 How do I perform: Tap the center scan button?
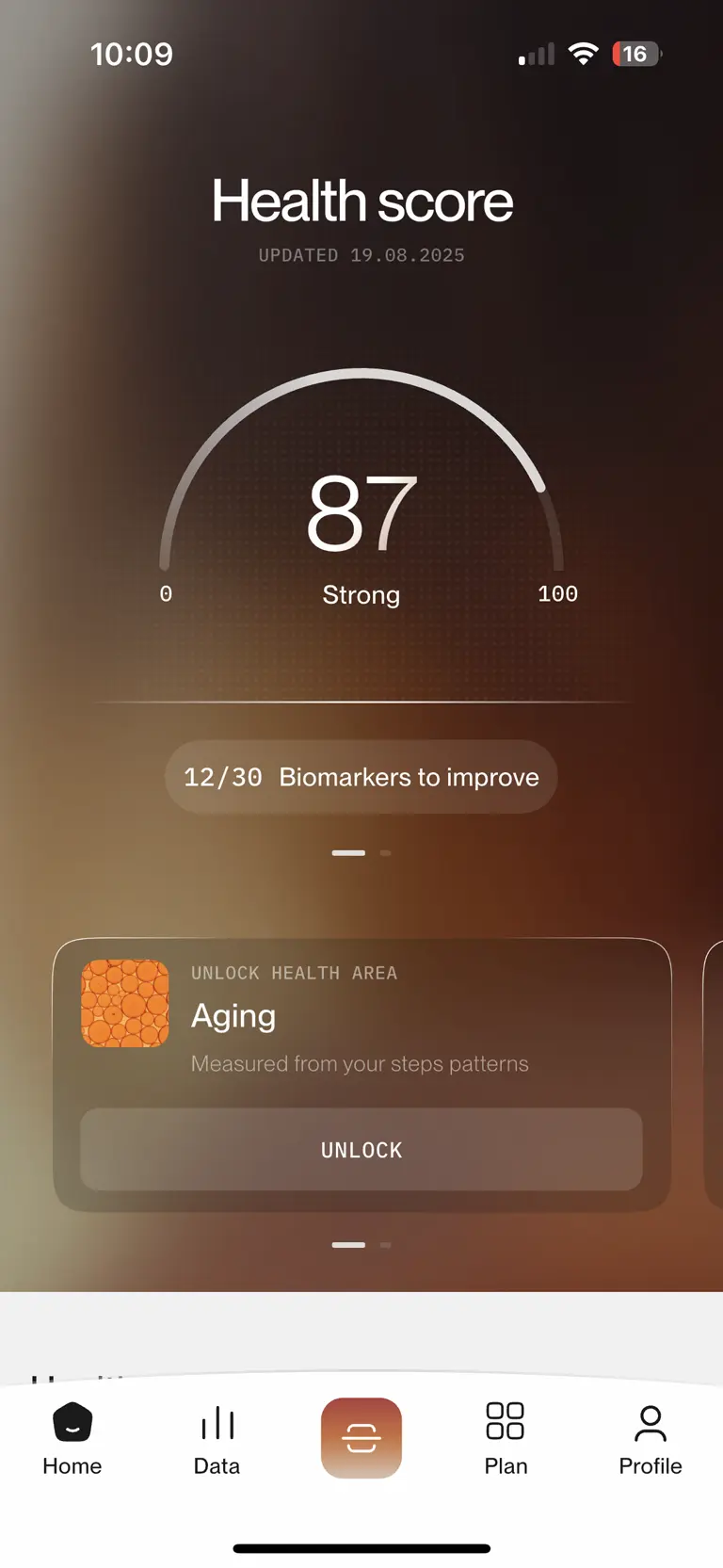point(361,1437)
